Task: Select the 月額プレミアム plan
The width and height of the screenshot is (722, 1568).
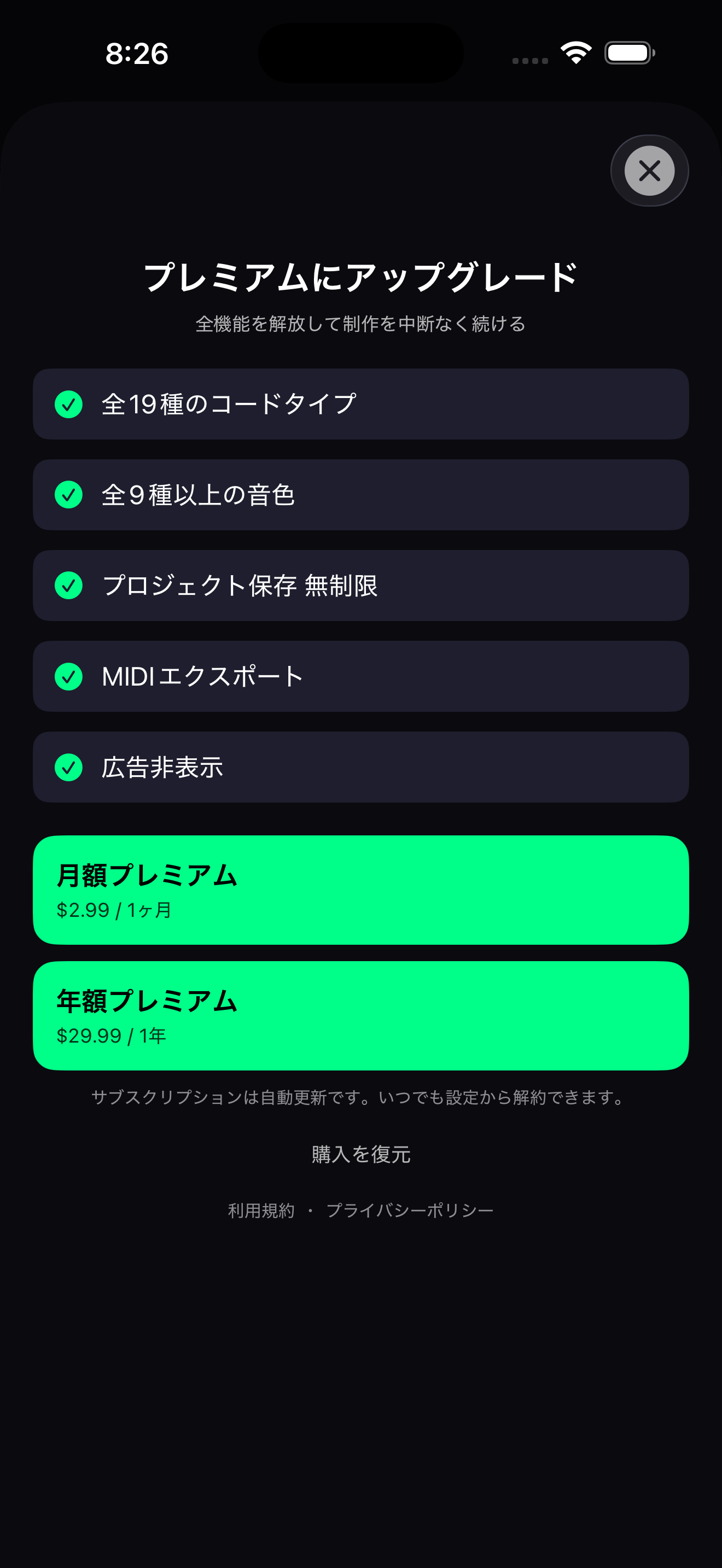Action: [x=361, y=890]
